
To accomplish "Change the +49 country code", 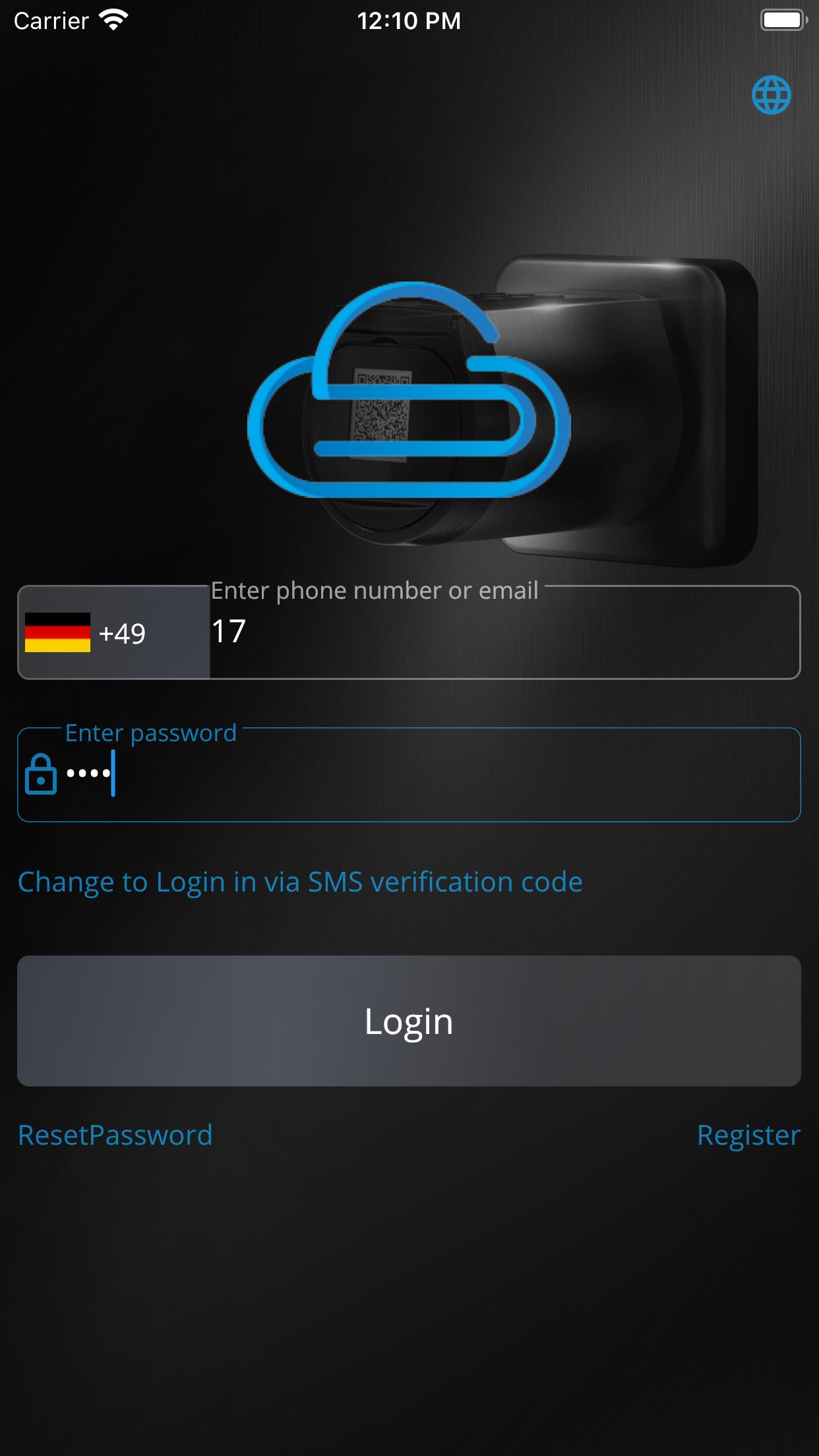I will pos(113,632).
